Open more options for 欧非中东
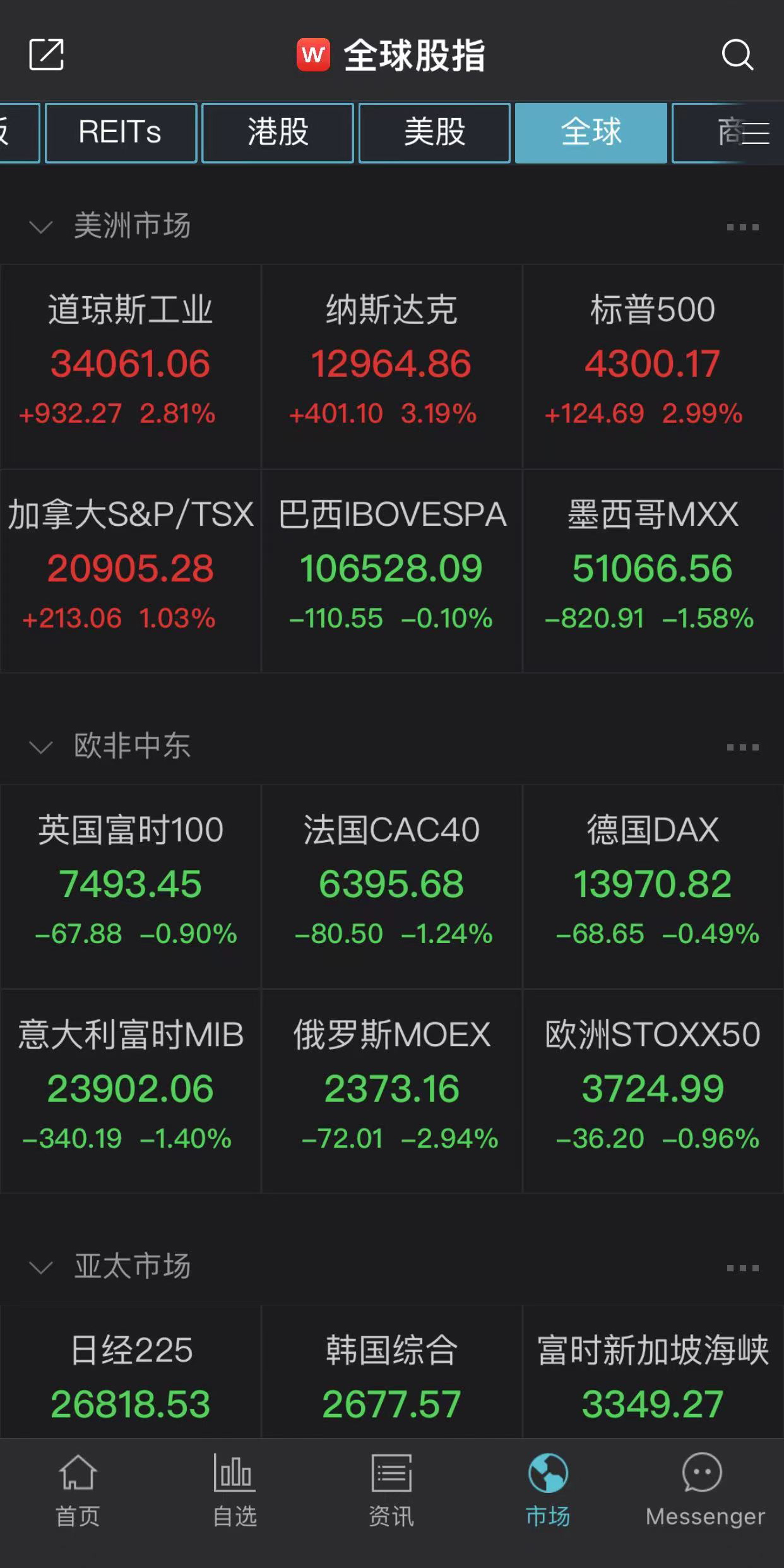This screenshot has height=1568, width=784. click(742, 747)
